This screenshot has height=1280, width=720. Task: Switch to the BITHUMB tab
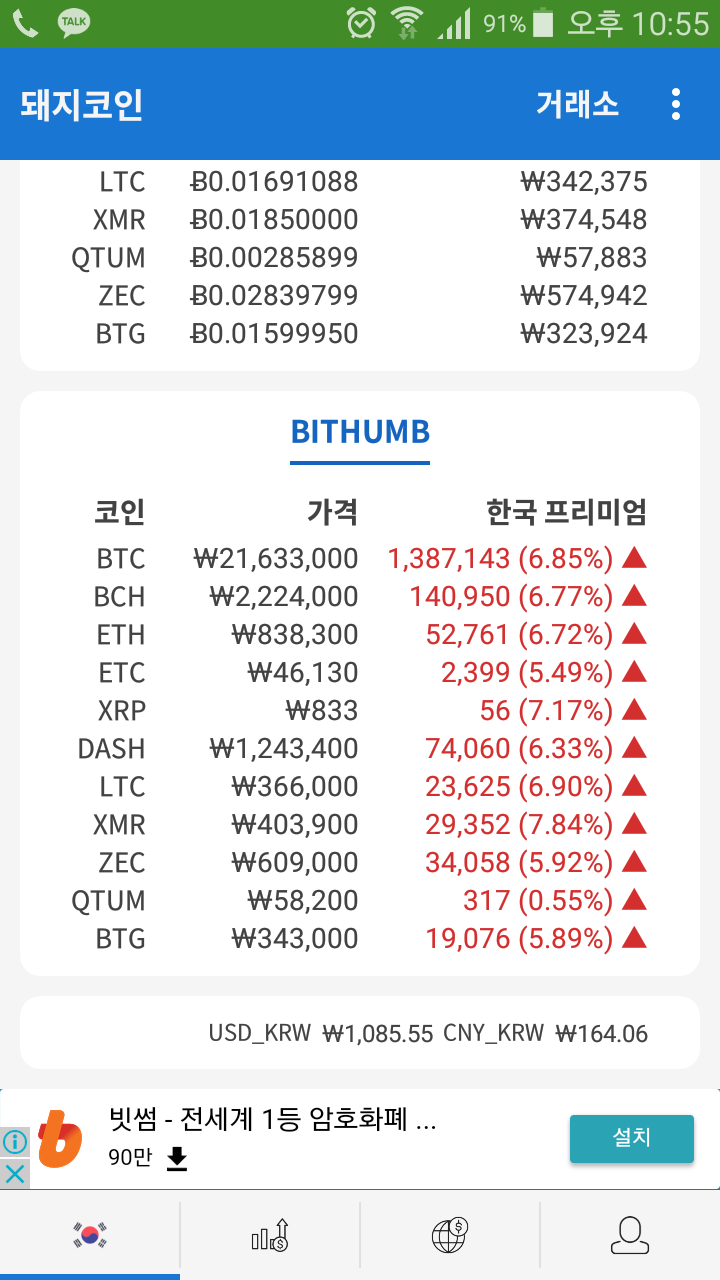point(360,432)
